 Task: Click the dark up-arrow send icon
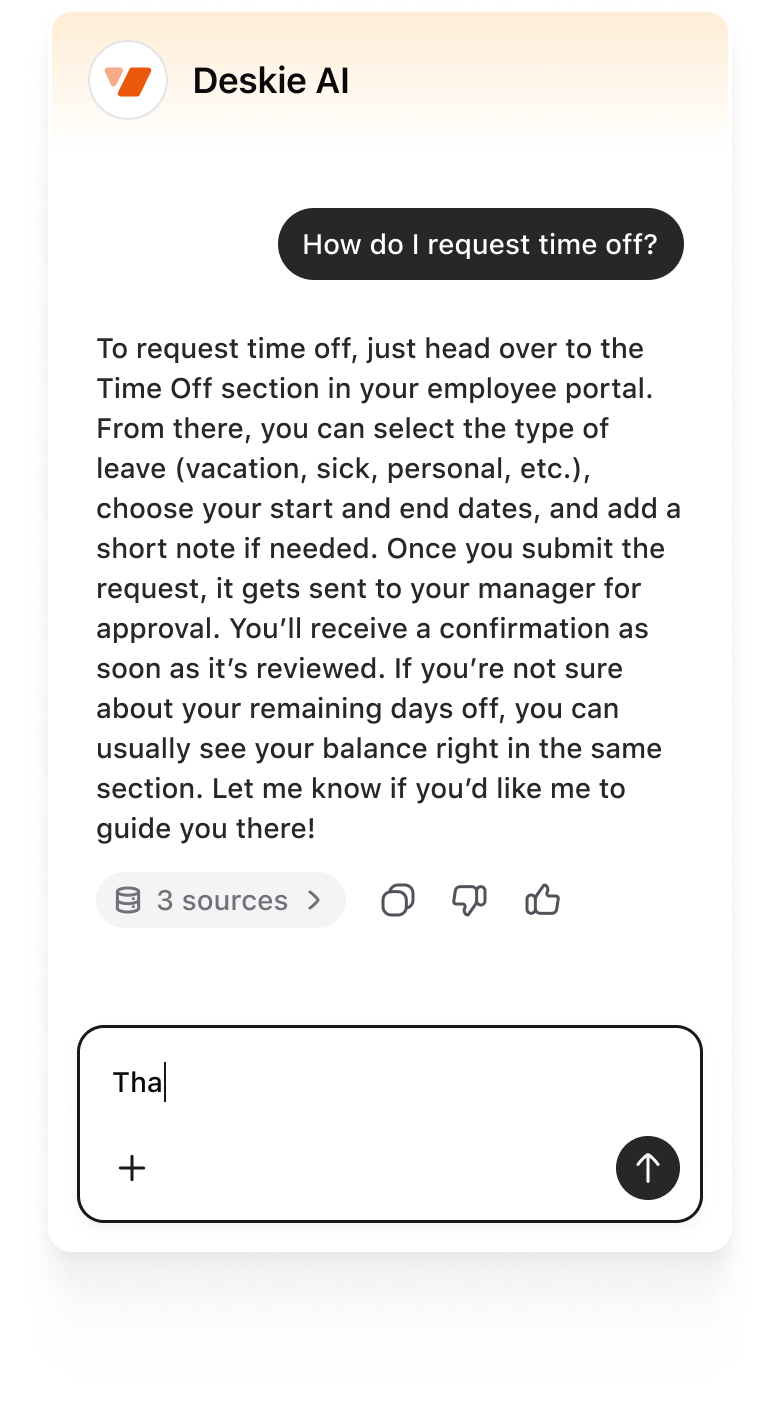tap(648, 1168)
